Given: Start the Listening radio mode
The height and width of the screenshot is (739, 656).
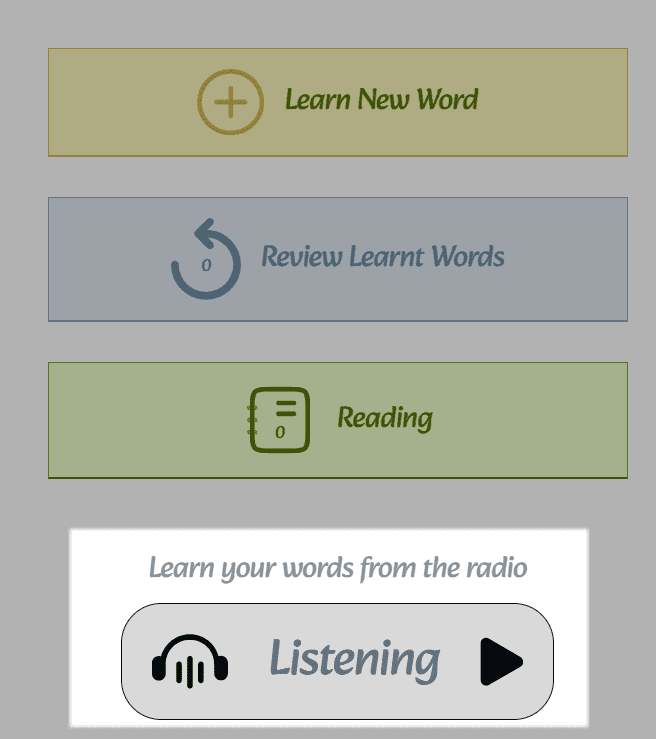Looking at the screenshot, I should pos(337,661).
